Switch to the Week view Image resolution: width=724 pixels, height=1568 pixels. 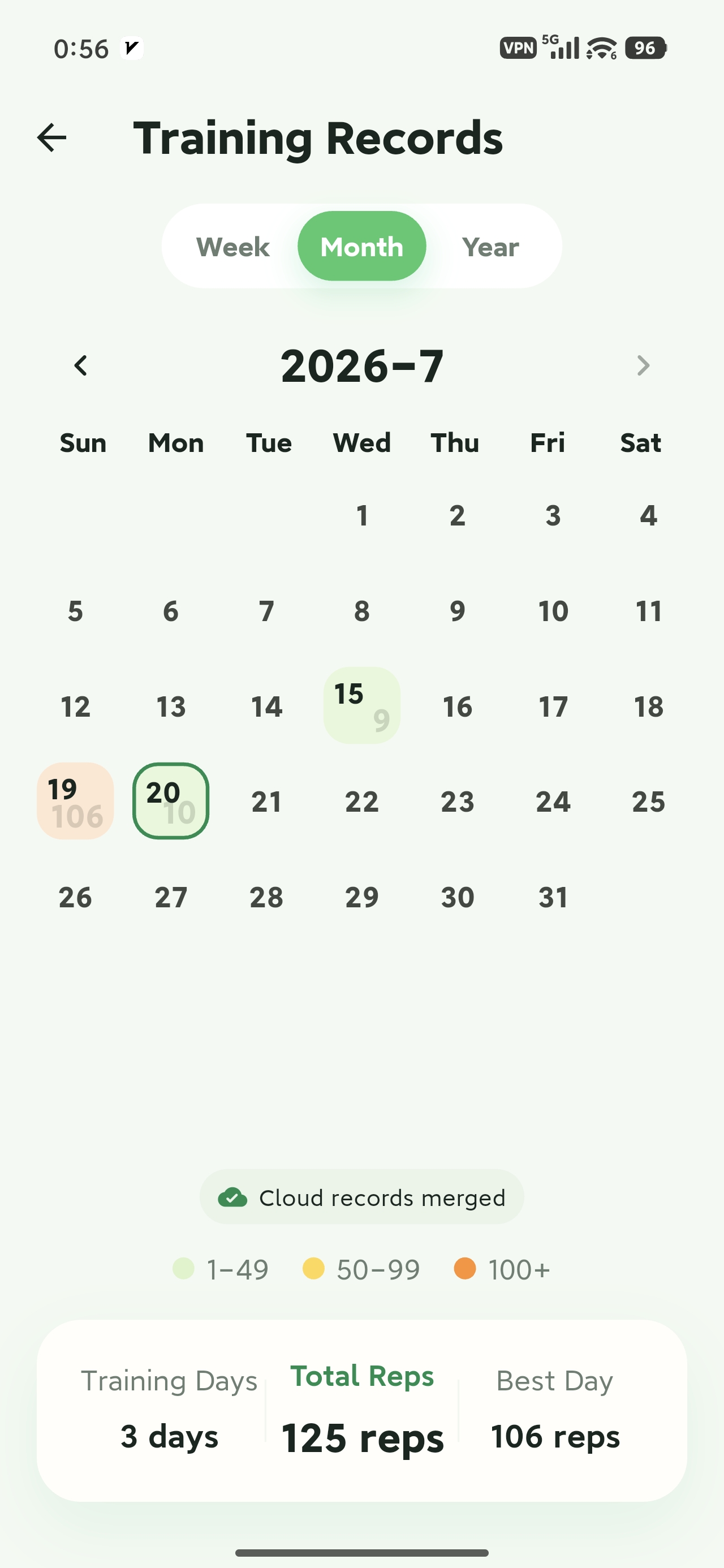pos(232,247)
